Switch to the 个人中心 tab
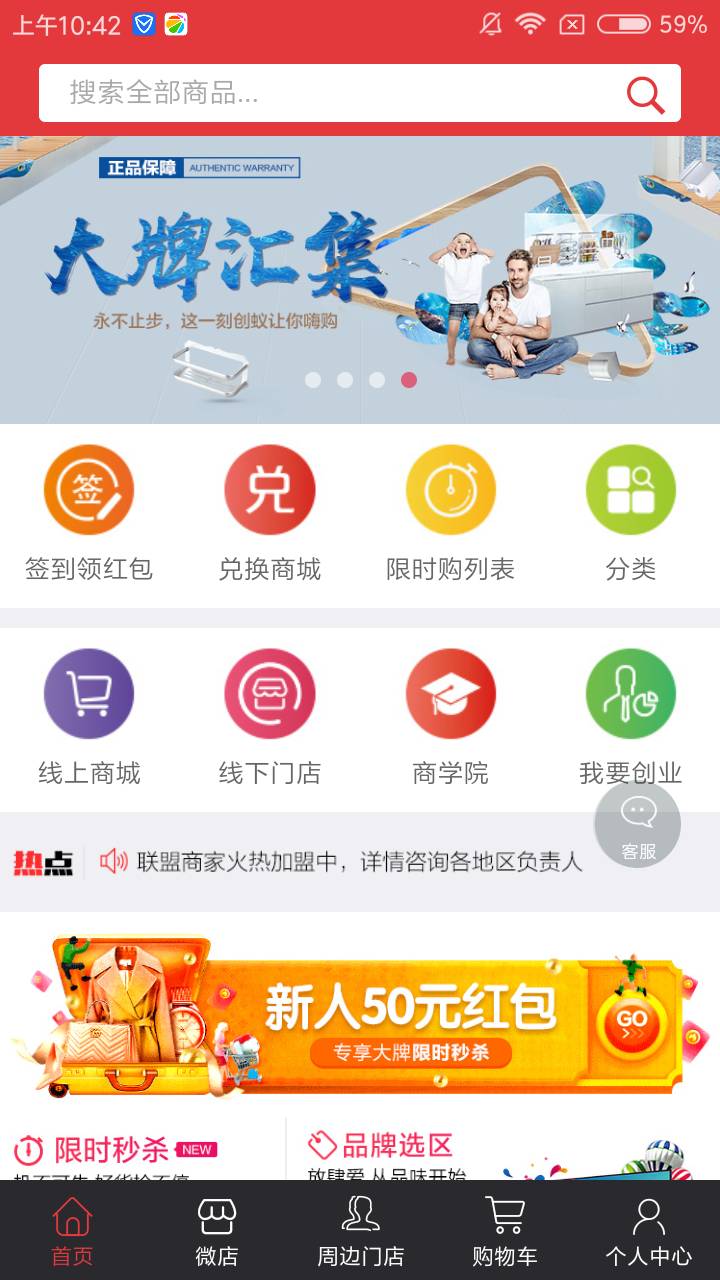 [x=648, y=1230]
